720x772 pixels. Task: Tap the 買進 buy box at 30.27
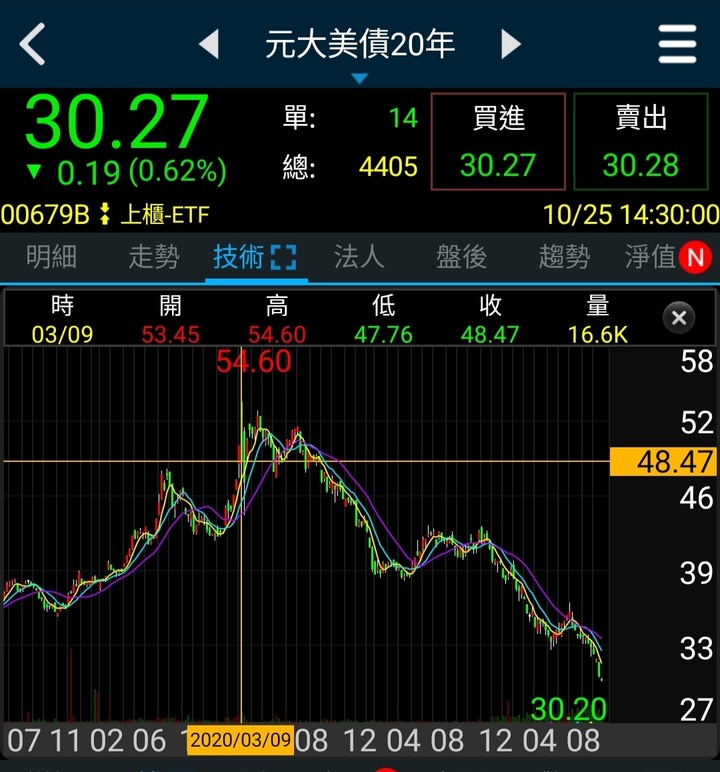[x=498, y=141]
